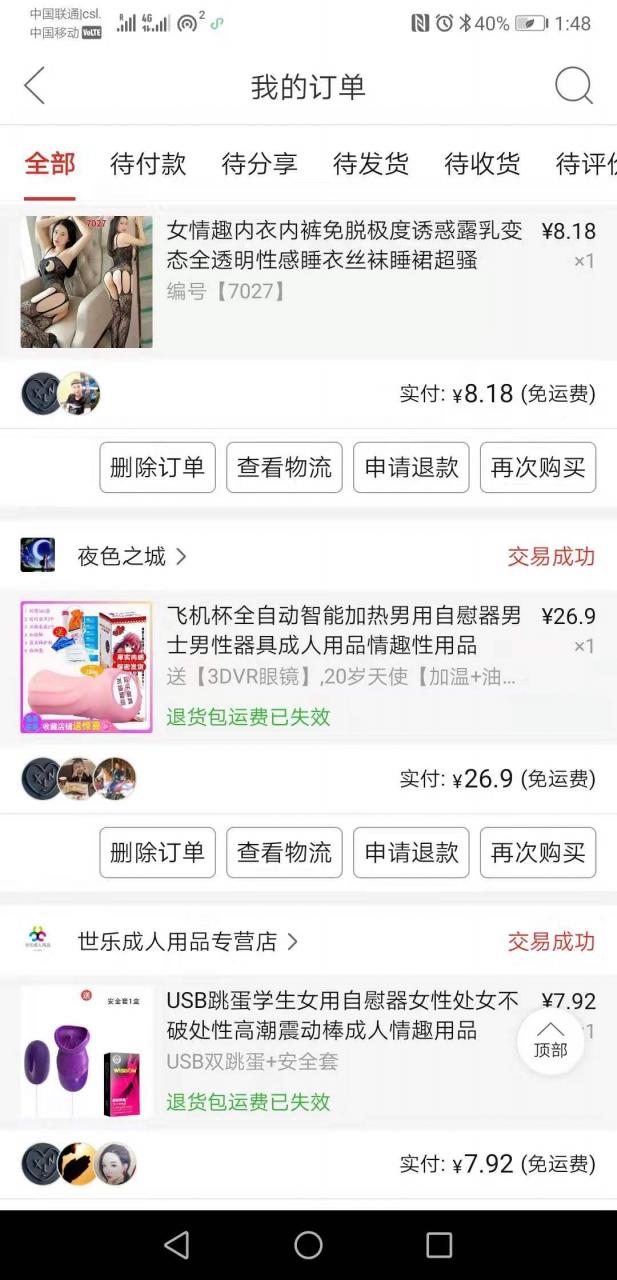
Task: Open the 夜色之城 shop page
Action: pyautogui.click(x=132, y=556)
